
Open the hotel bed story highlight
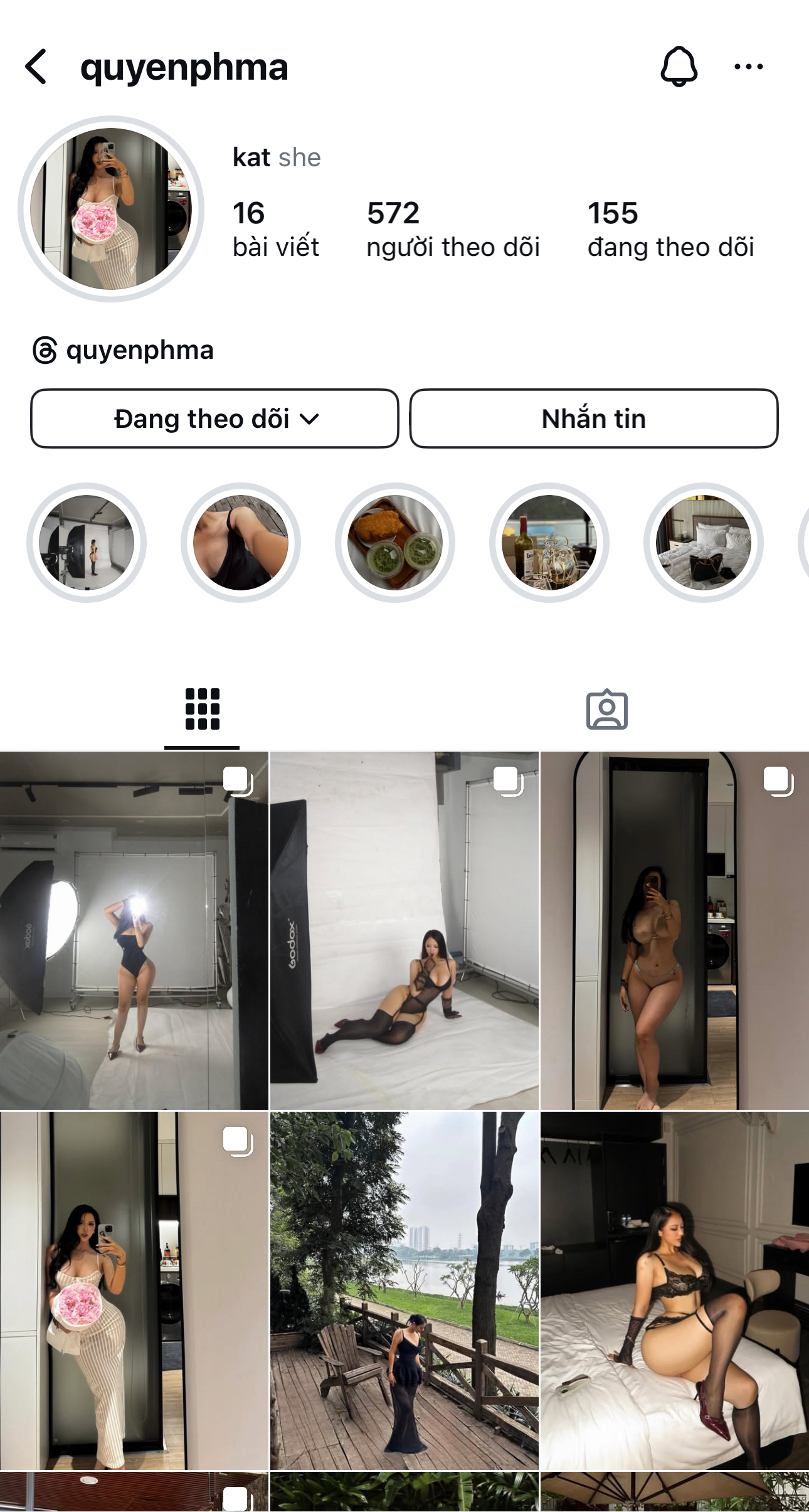click(x=704, y=543)
